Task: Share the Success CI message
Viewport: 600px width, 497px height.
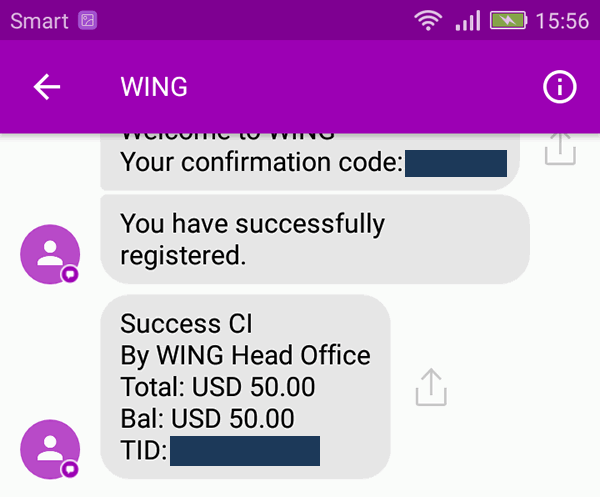Action: click(430, 387)
